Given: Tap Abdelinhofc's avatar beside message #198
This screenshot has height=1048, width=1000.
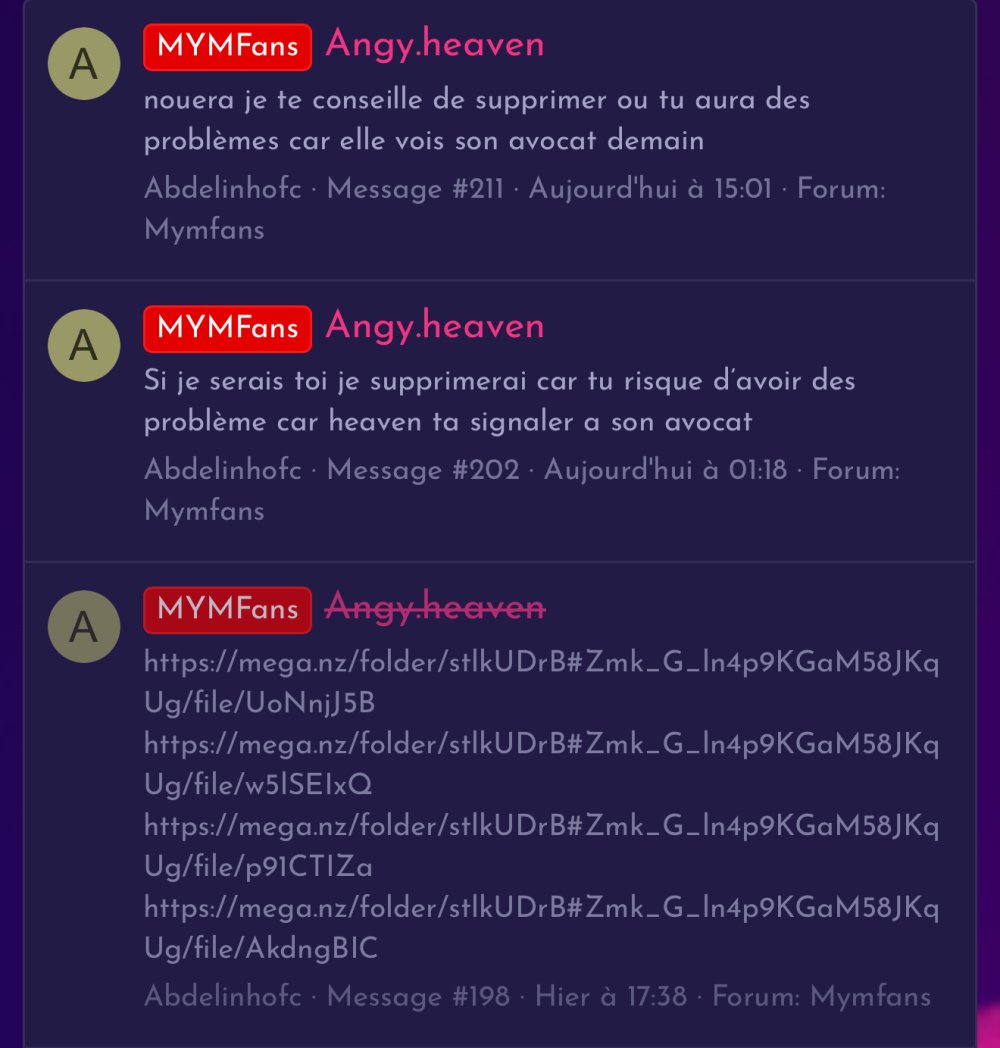Looking at the screenshot, I should tap(84, 626).
